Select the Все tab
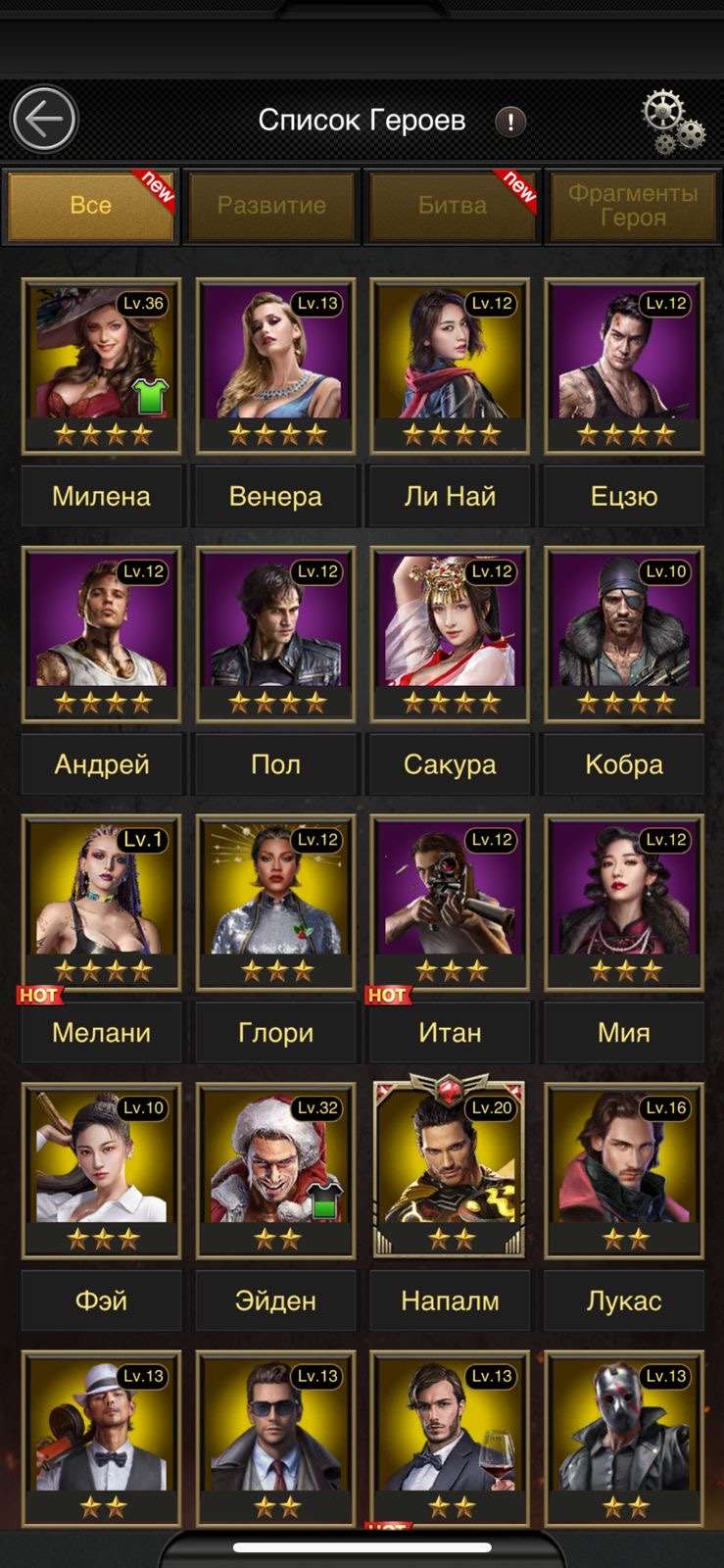 click(x=90, y=206)
